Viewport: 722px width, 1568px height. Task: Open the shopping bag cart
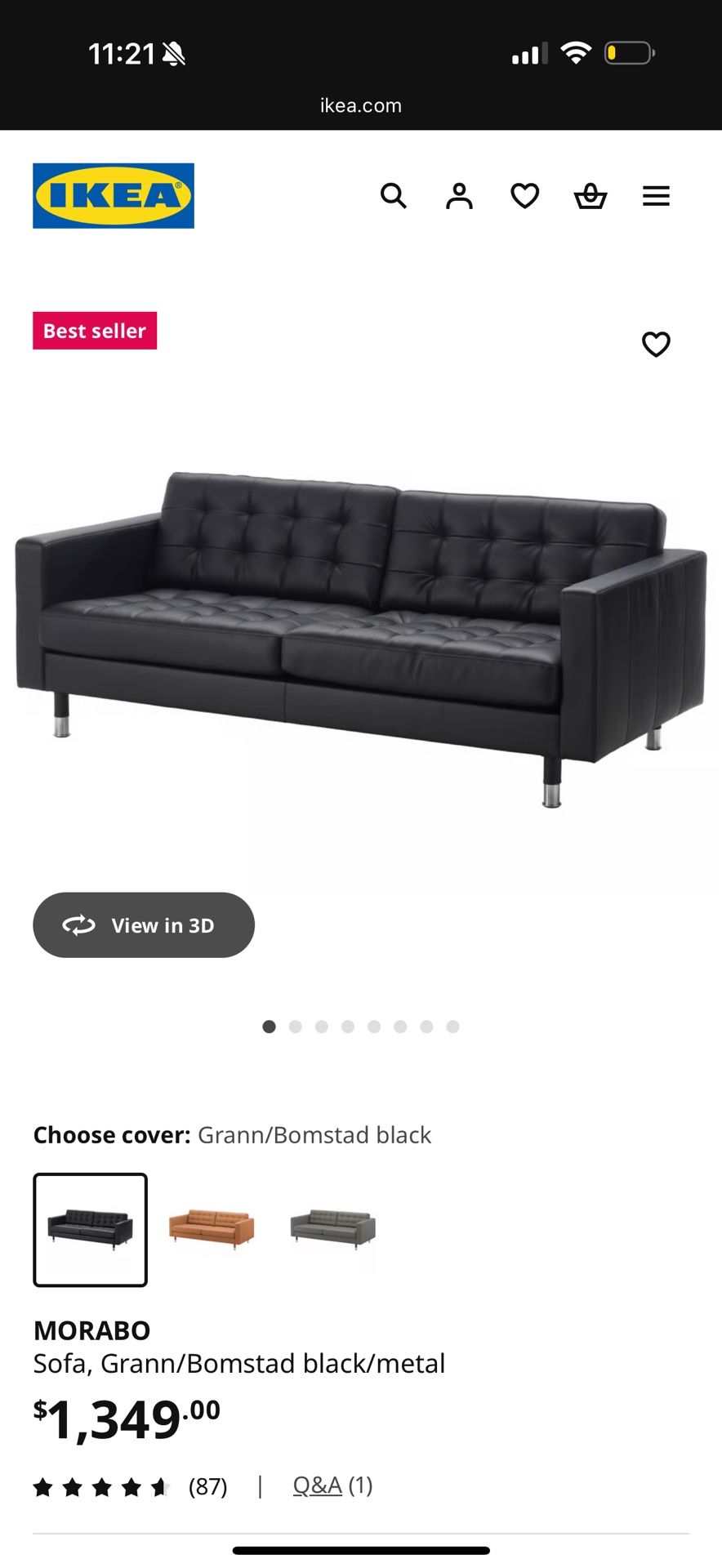click(590, 196)
